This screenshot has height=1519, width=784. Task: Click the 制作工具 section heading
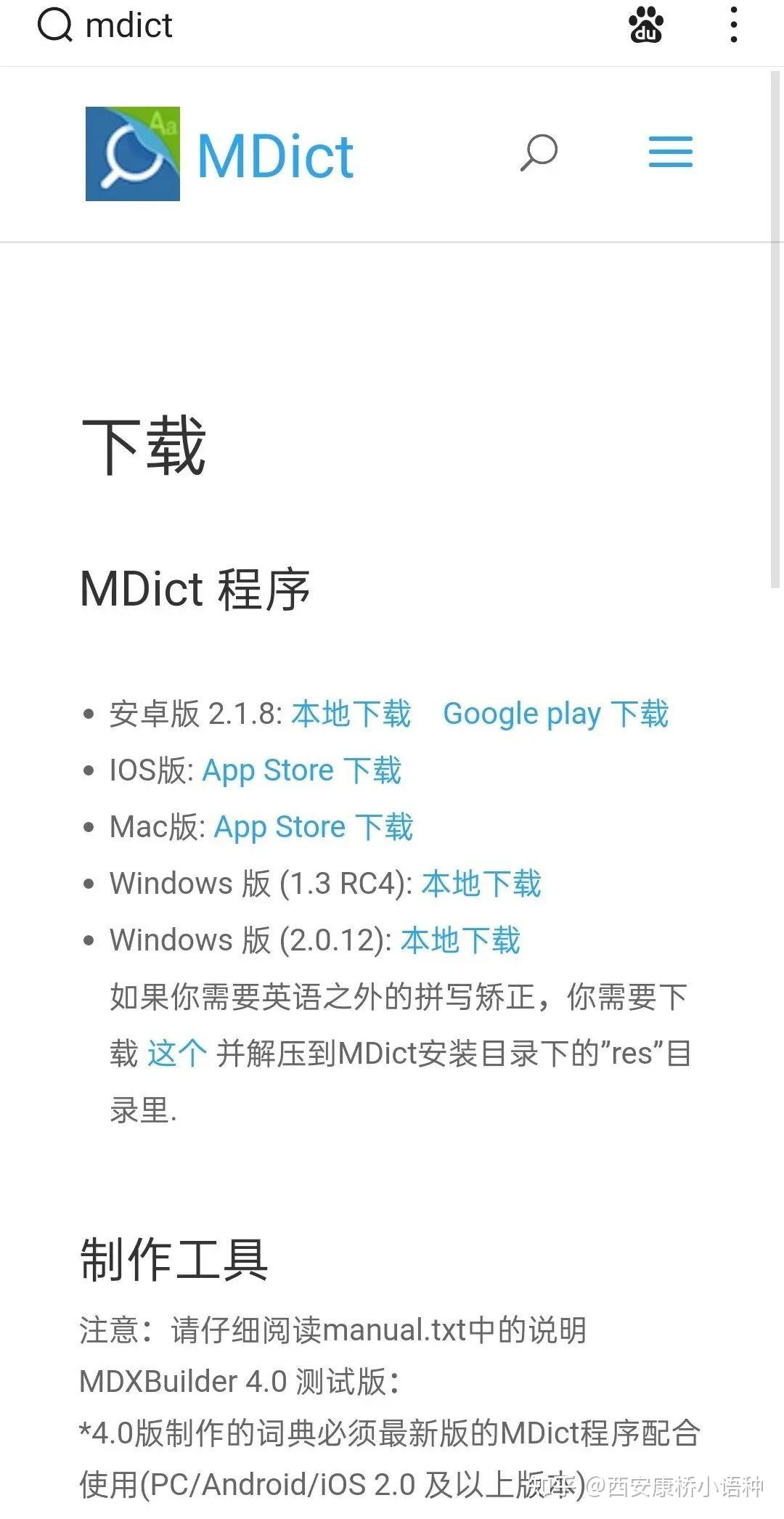(x=174, y=1260)
